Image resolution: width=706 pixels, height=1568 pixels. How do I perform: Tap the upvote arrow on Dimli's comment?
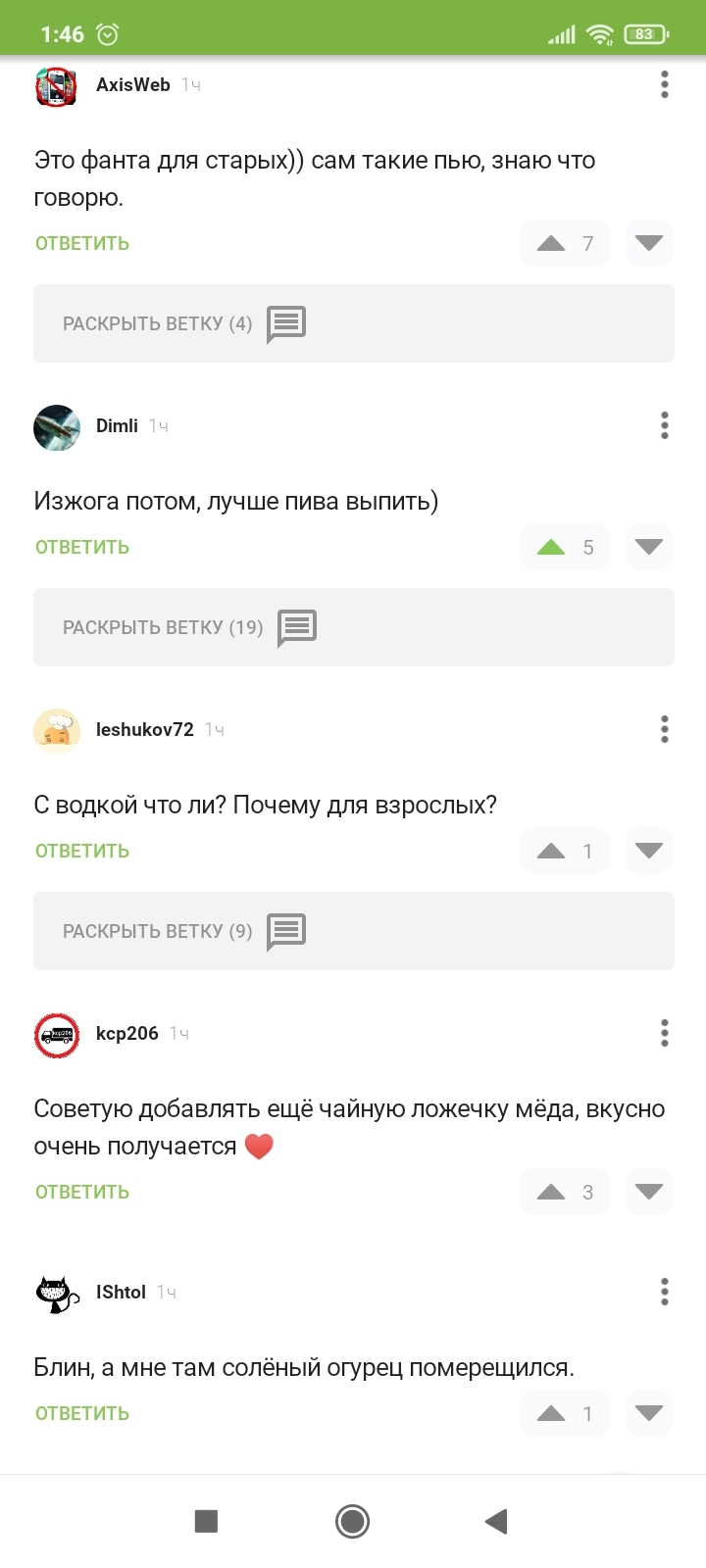point(551,547)
